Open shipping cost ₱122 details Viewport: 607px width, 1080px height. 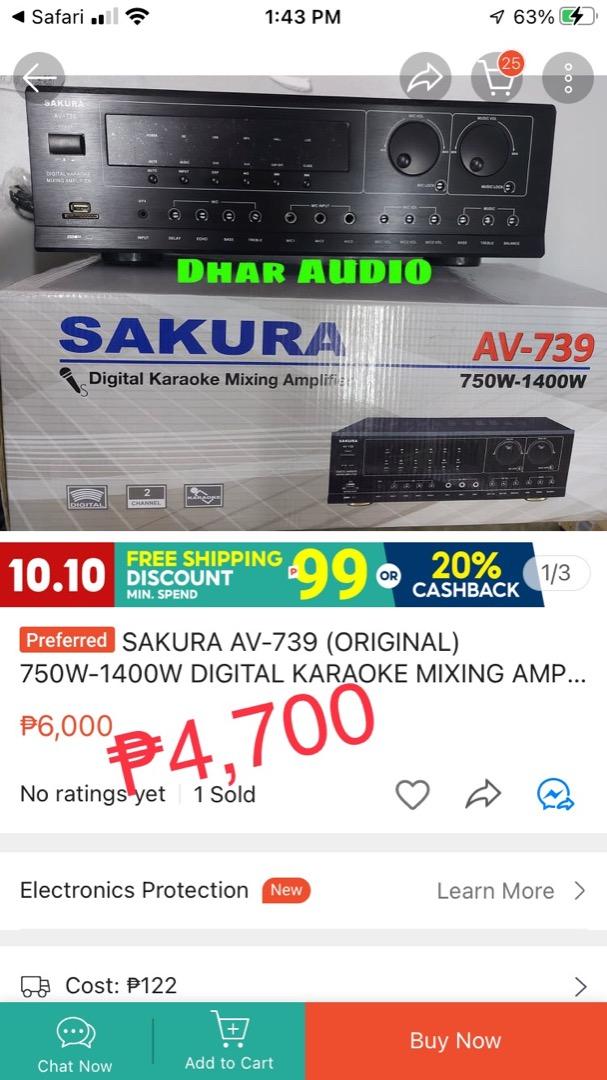click(303, 986)
